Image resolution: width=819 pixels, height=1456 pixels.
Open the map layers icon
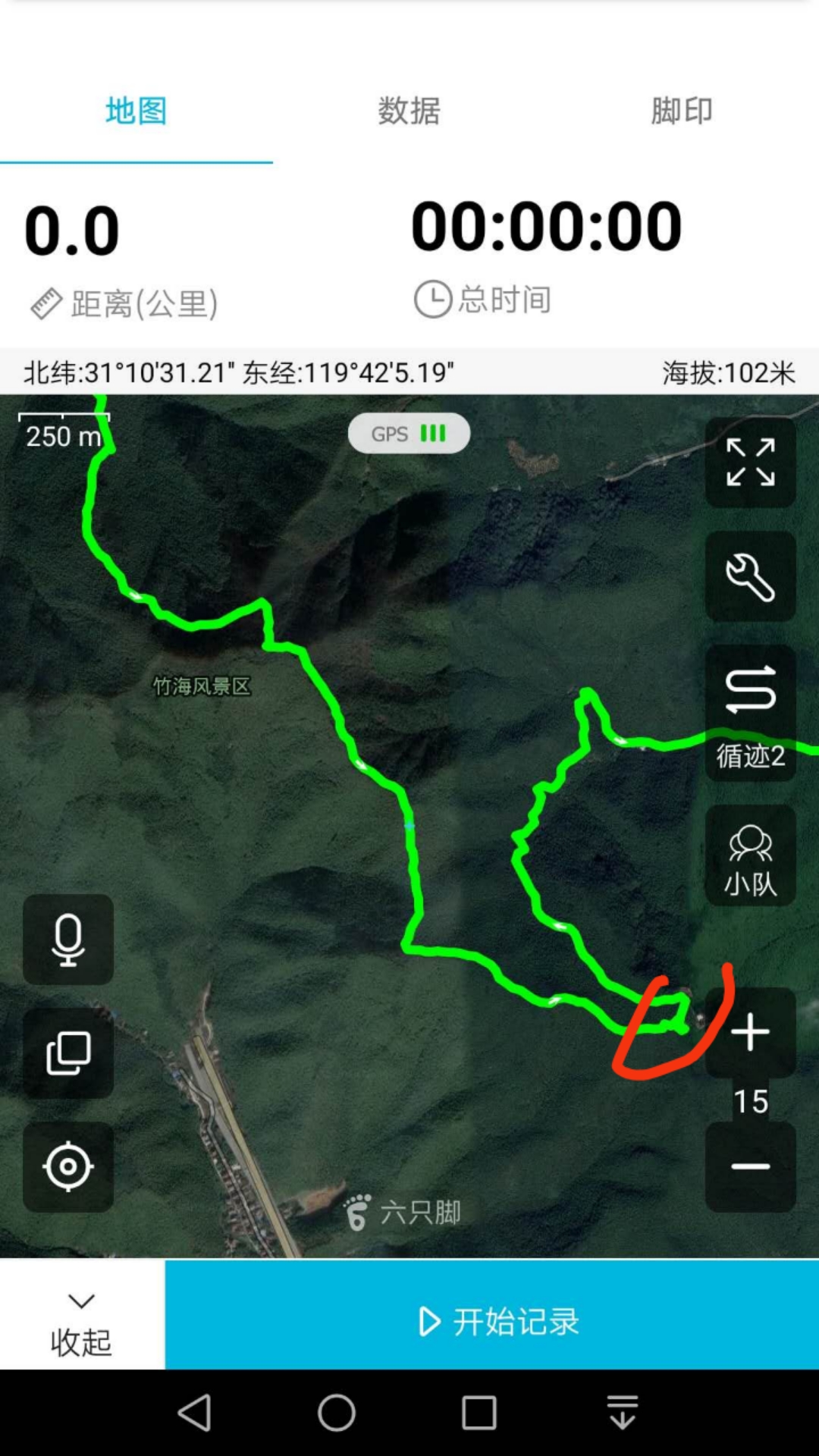(68, 1053)
